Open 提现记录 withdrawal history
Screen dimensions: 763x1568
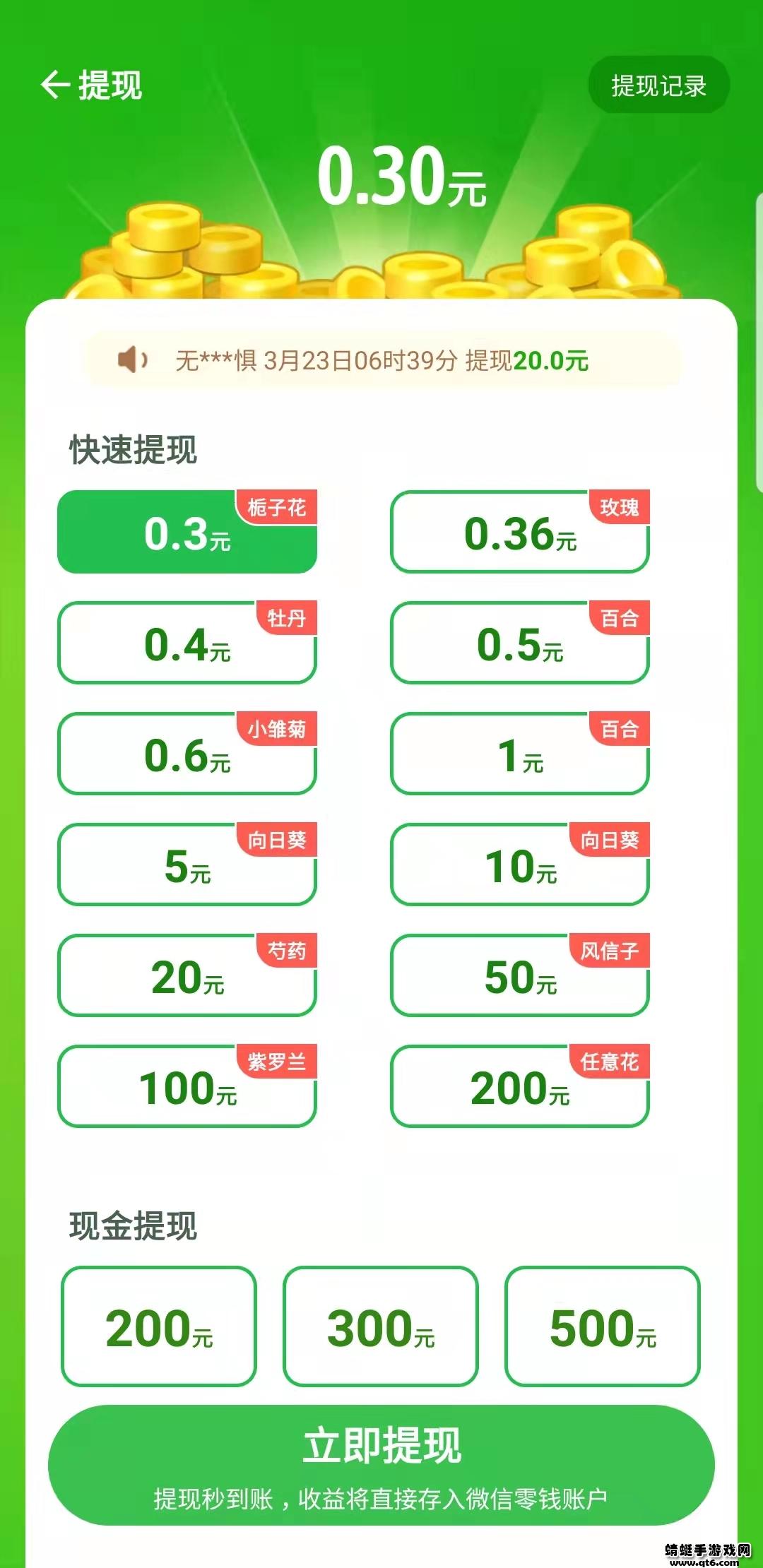pyautogui.click(x=658, y=85)
